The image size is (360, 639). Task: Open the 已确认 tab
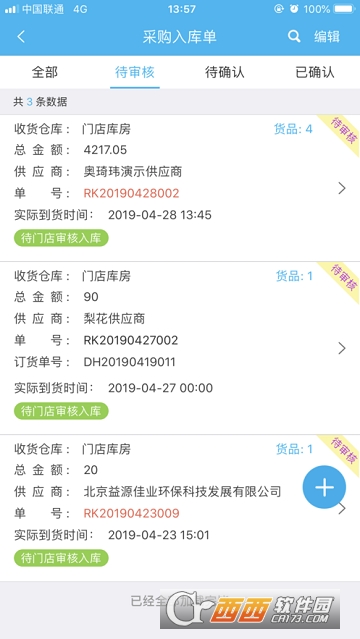point(315,73)
